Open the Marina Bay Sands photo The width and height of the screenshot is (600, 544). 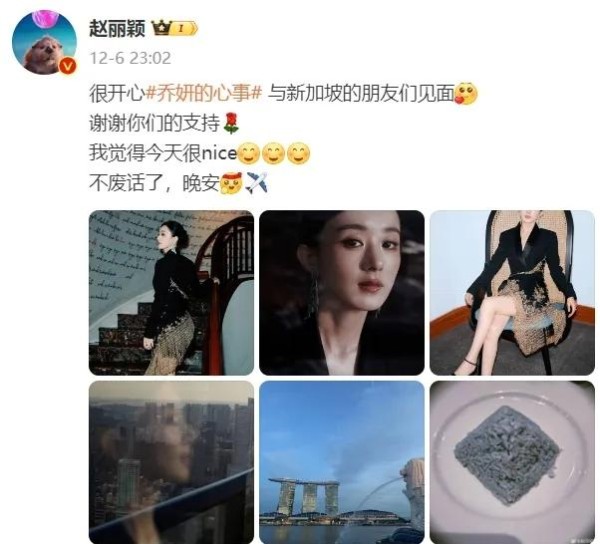tap(341, 462)
